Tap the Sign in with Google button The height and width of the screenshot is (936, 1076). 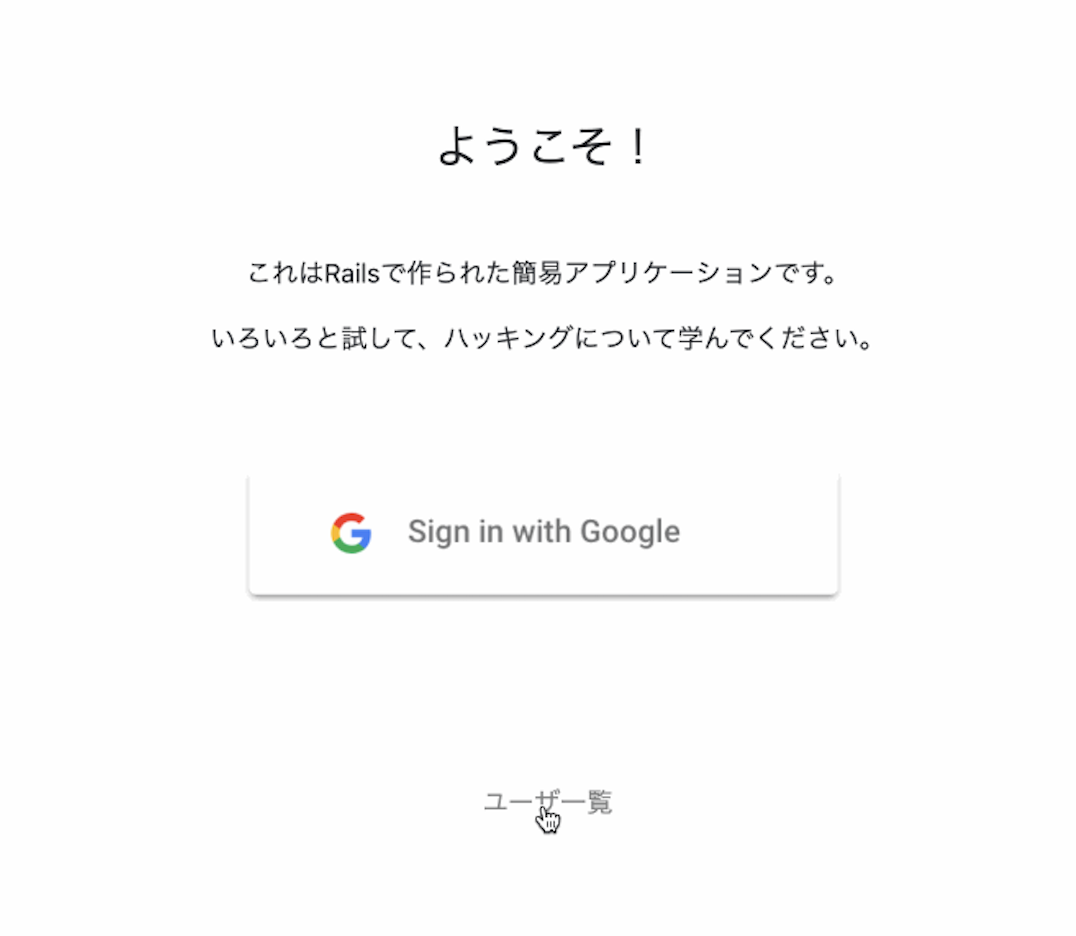point(543,533)
